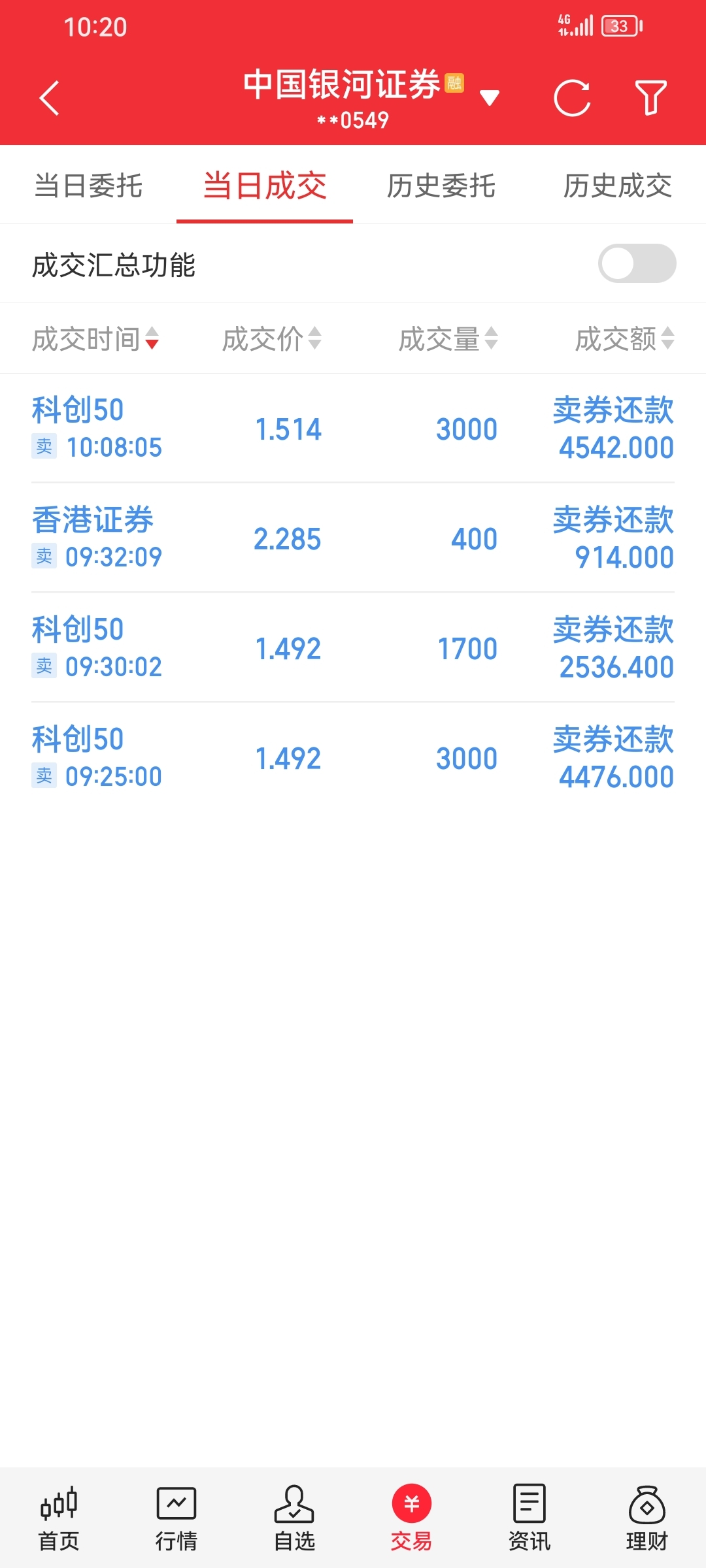Open 科创50 trade at 09:25:00
706x1568 pixels.
(353, 758)
